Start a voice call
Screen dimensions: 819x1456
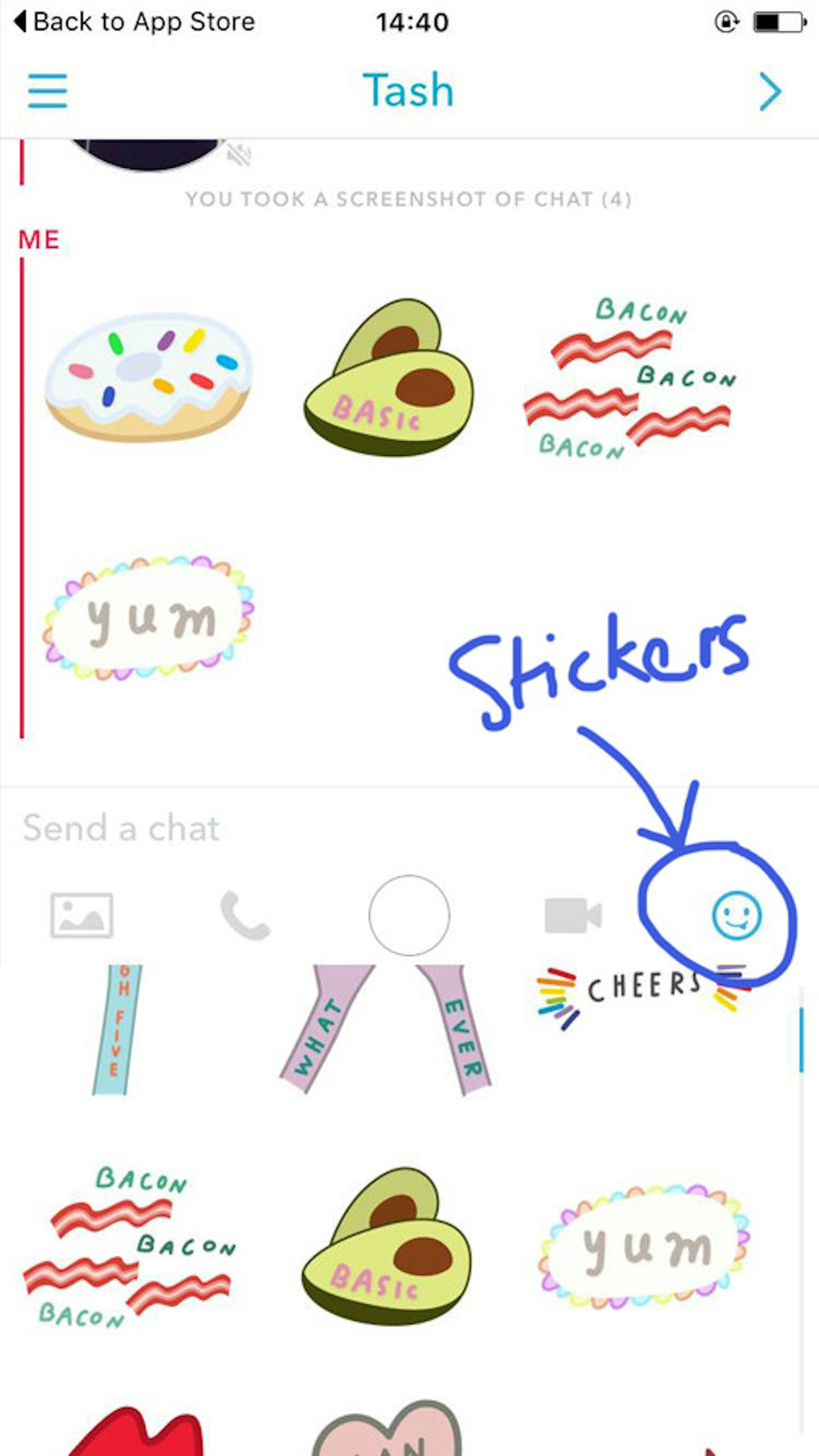click(245, 915)
